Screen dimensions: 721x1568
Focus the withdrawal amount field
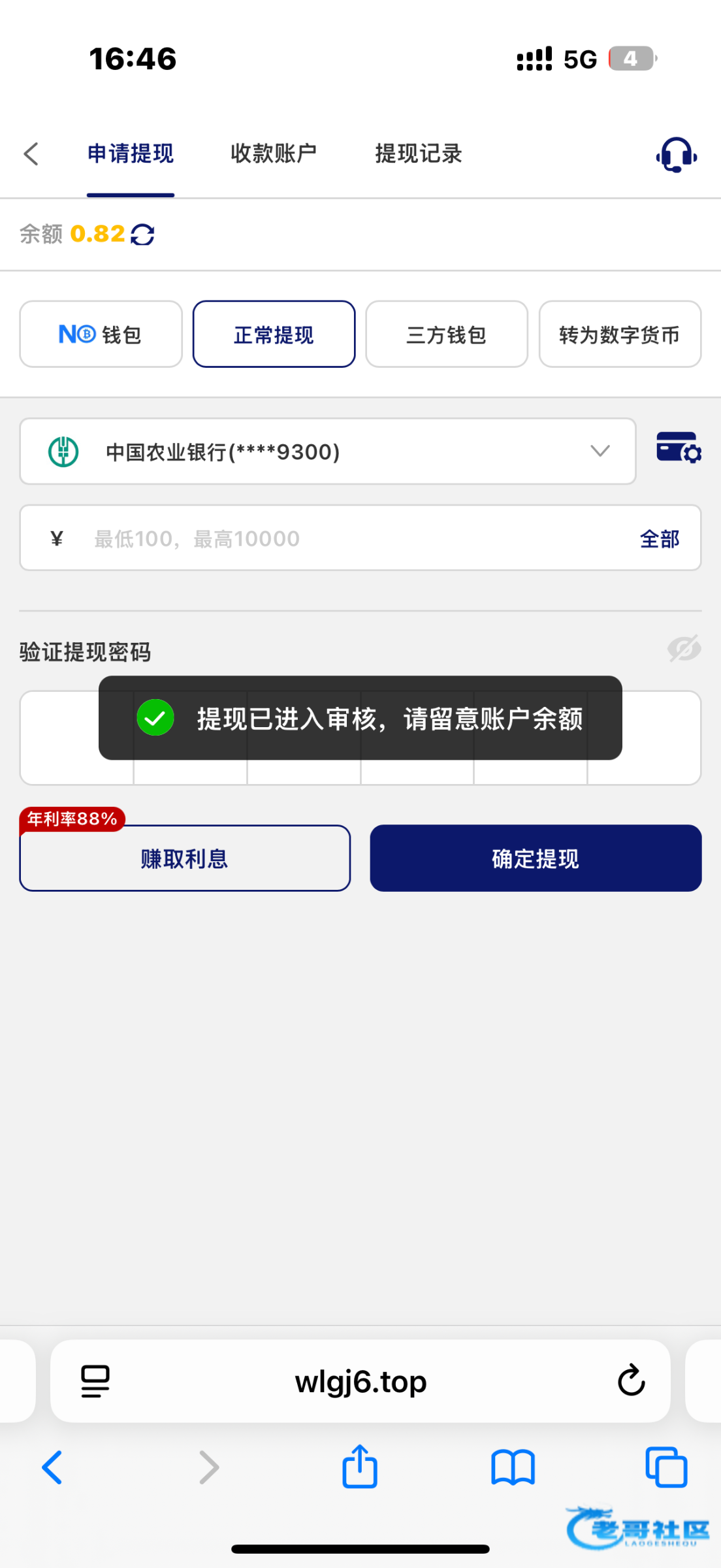click(x=353, y=538)
